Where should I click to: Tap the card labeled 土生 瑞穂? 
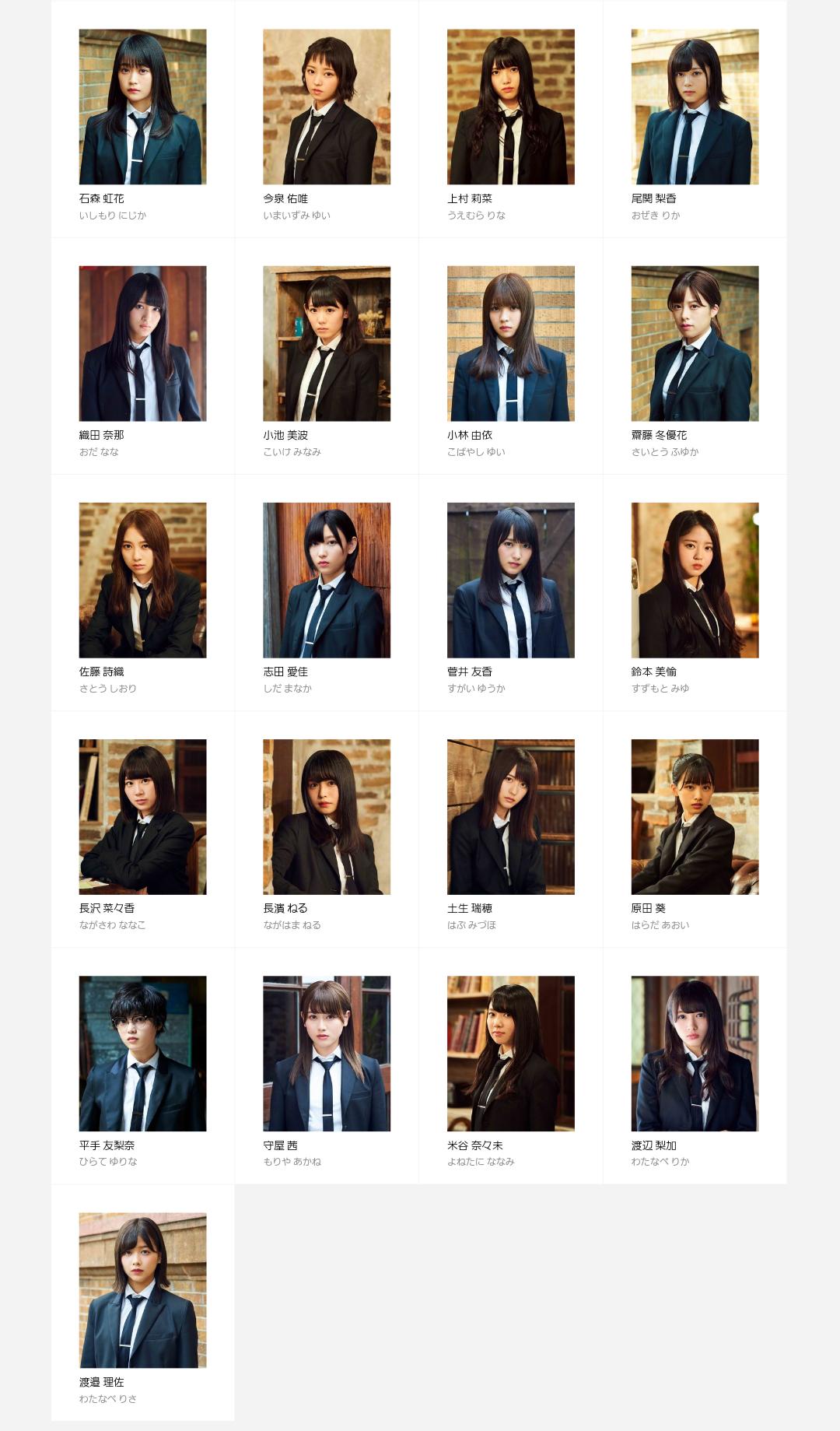pyautogui.click(x=510, y=829)
